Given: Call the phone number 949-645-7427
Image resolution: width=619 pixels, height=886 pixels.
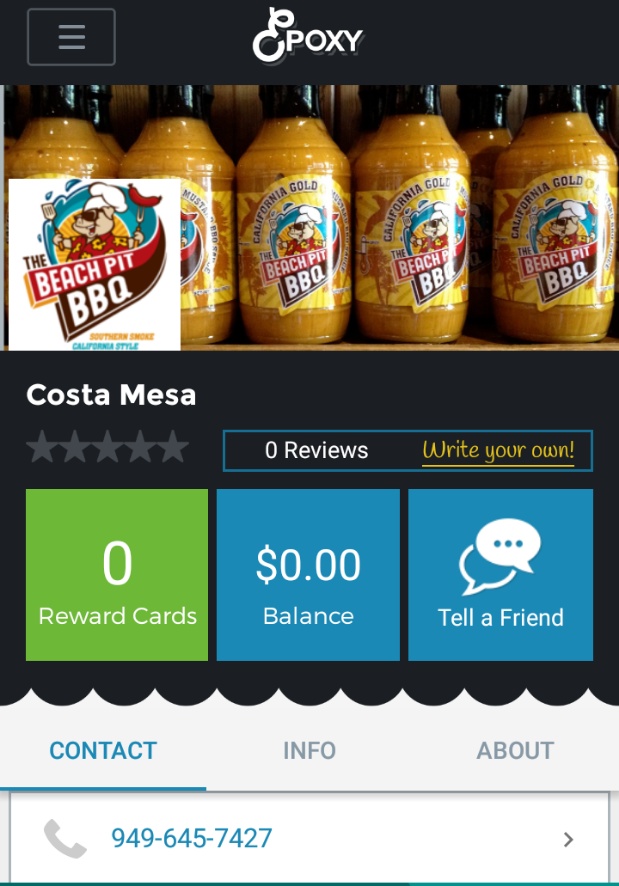Looking at the screenshot, I should [192, 838].
